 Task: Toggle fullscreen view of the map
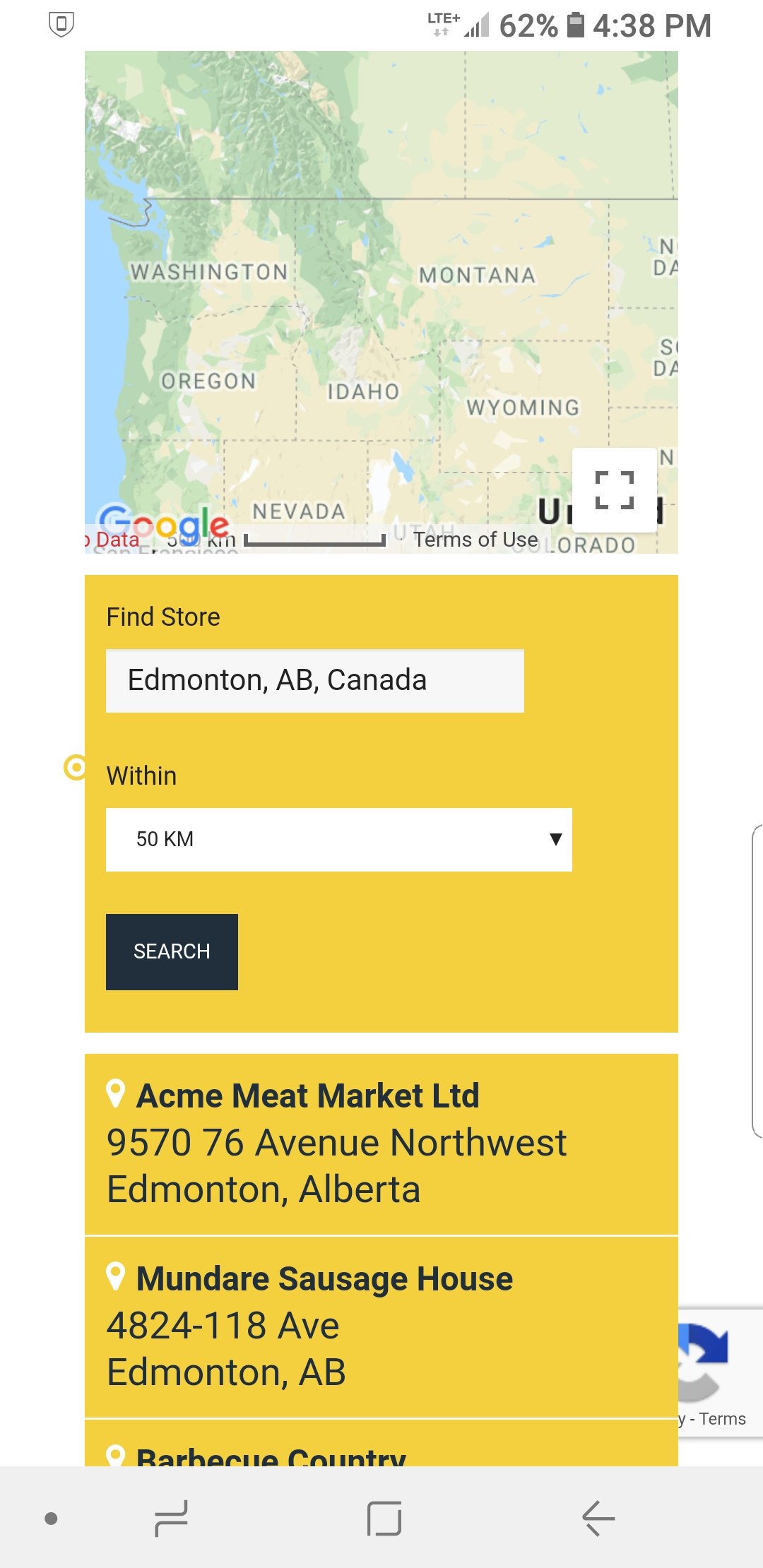[614, 489]
